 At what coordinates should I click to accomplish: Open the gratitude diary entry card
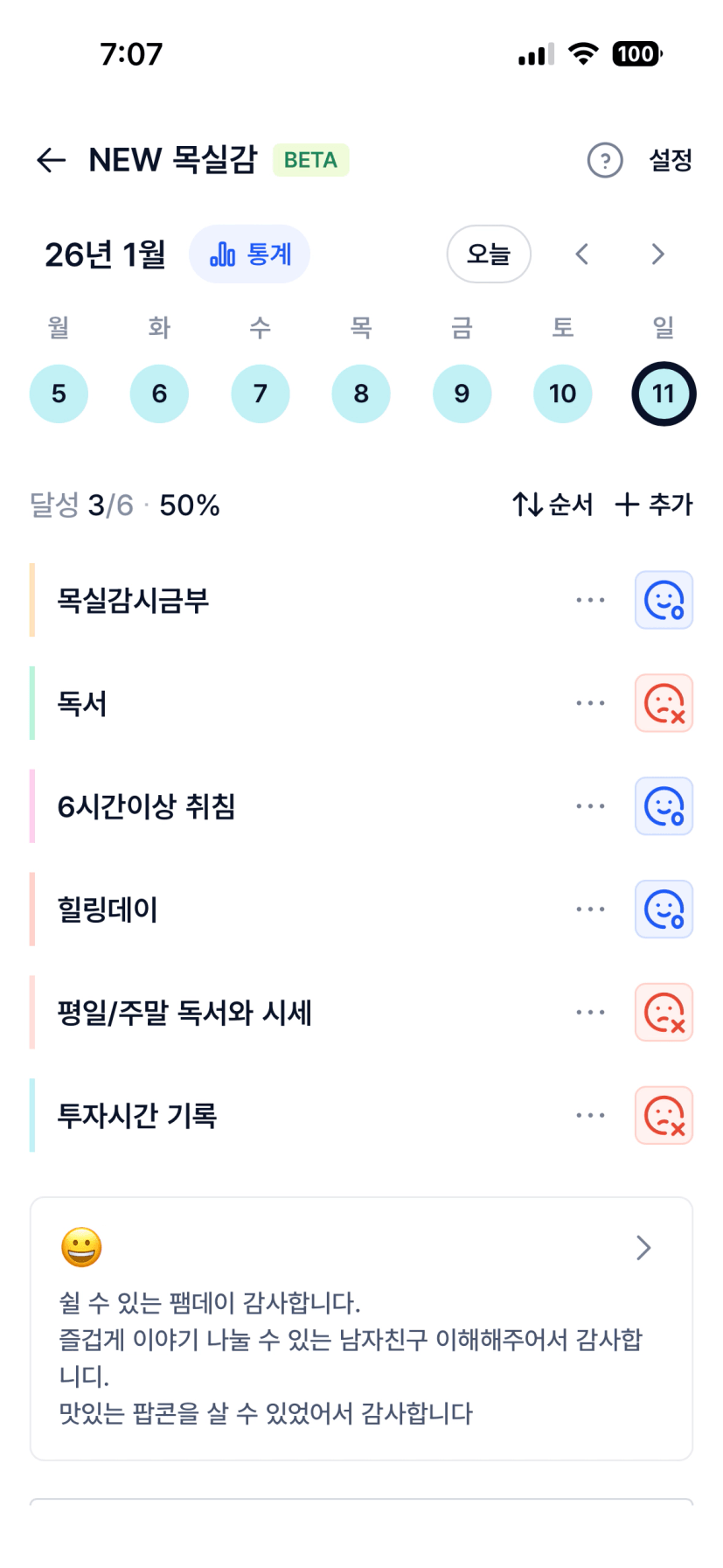coord(361,1329)
